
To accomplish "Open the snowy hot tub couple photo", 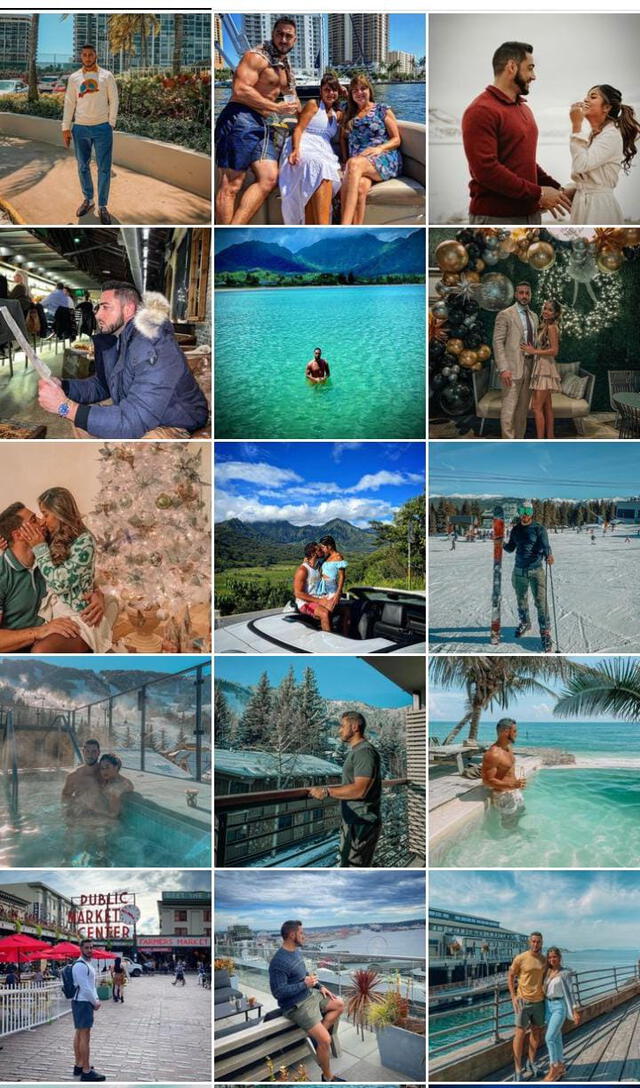I will [105, 761].
